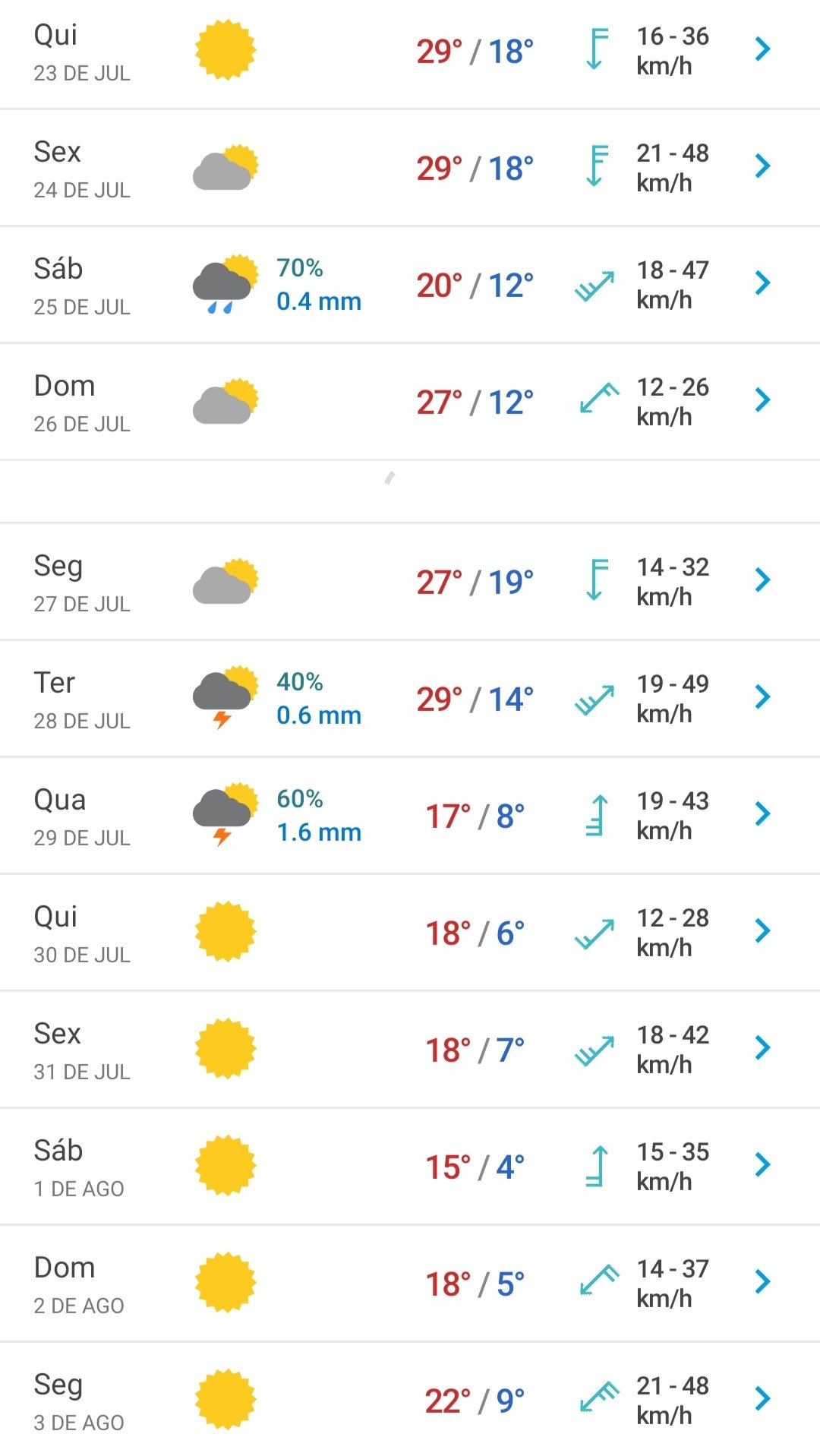Open Sáb 1 de Ago forecast

coord(410,1167)
